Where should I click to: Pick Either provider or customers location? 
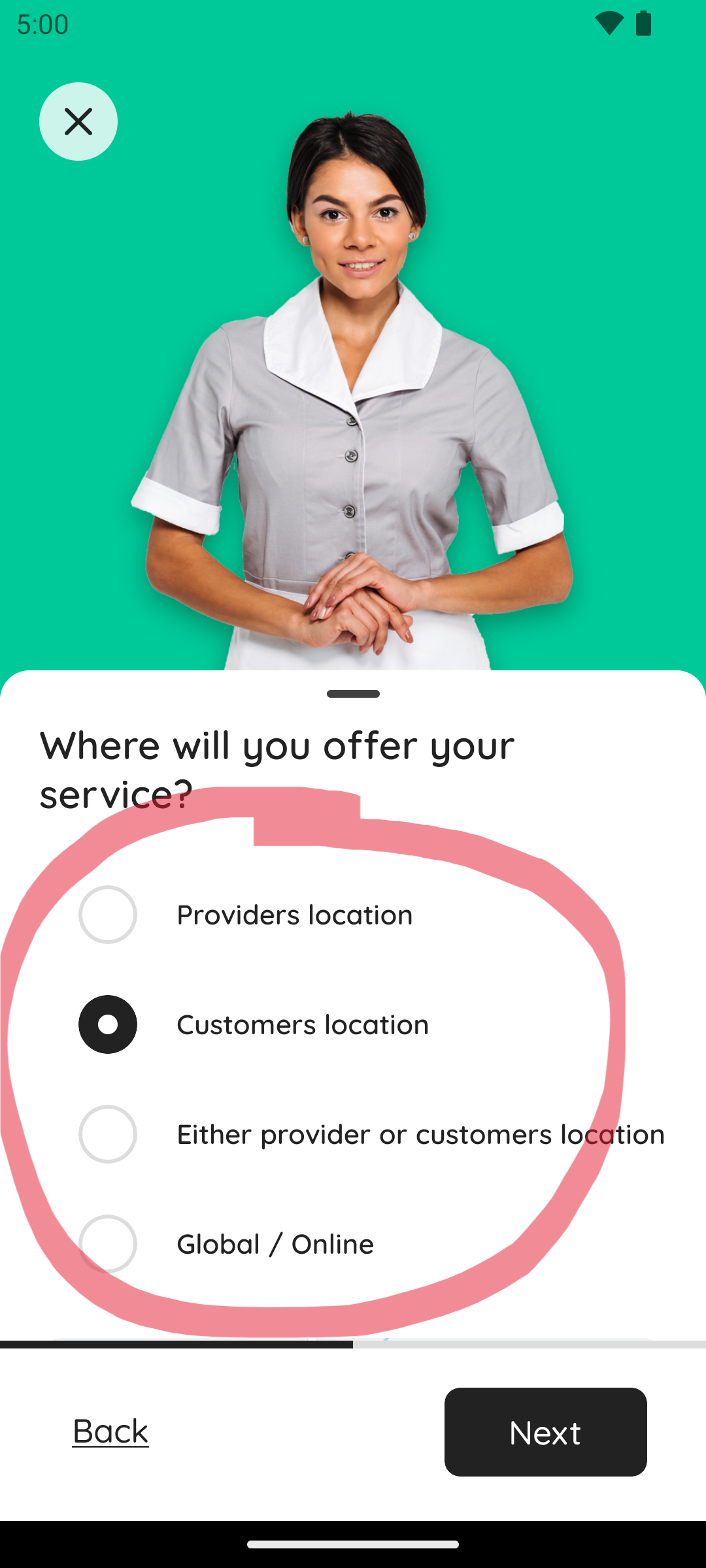point(108,1134)
